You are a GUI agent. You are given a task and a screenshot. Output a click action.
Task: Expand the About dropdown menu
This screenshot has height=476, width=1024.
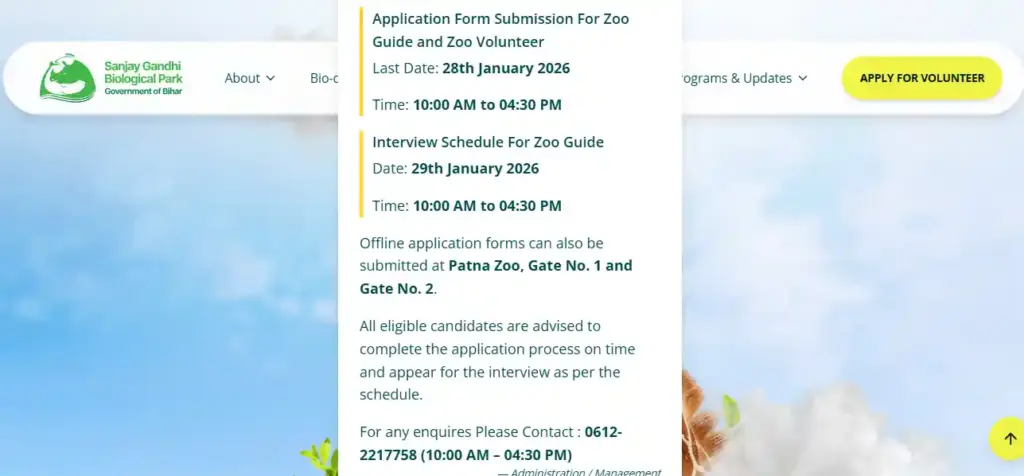[x=249, y=78]
